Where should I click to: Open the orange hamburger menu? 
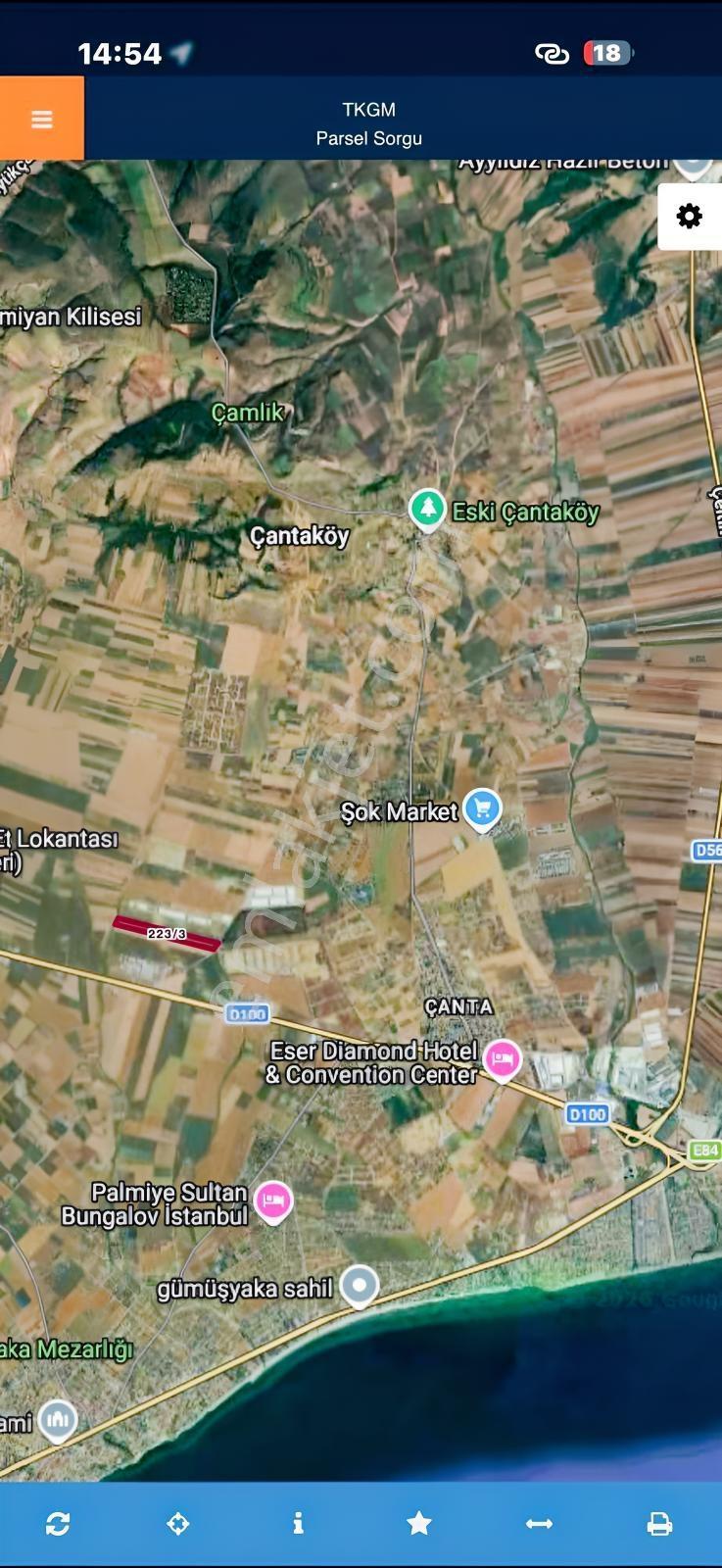(x=41, y=119)
